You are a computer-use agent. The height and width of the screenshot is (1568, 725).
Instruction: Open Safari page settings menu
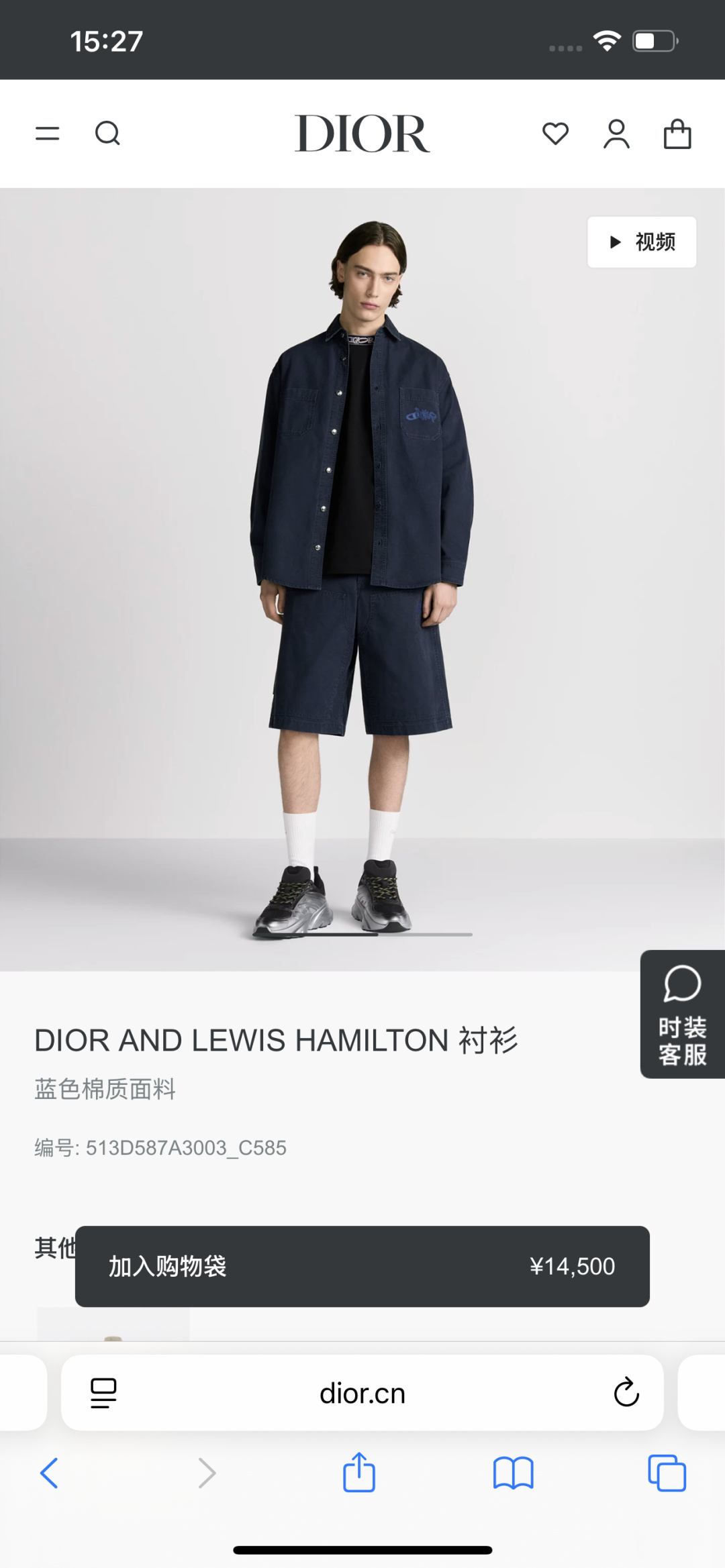click(103, 1393)
